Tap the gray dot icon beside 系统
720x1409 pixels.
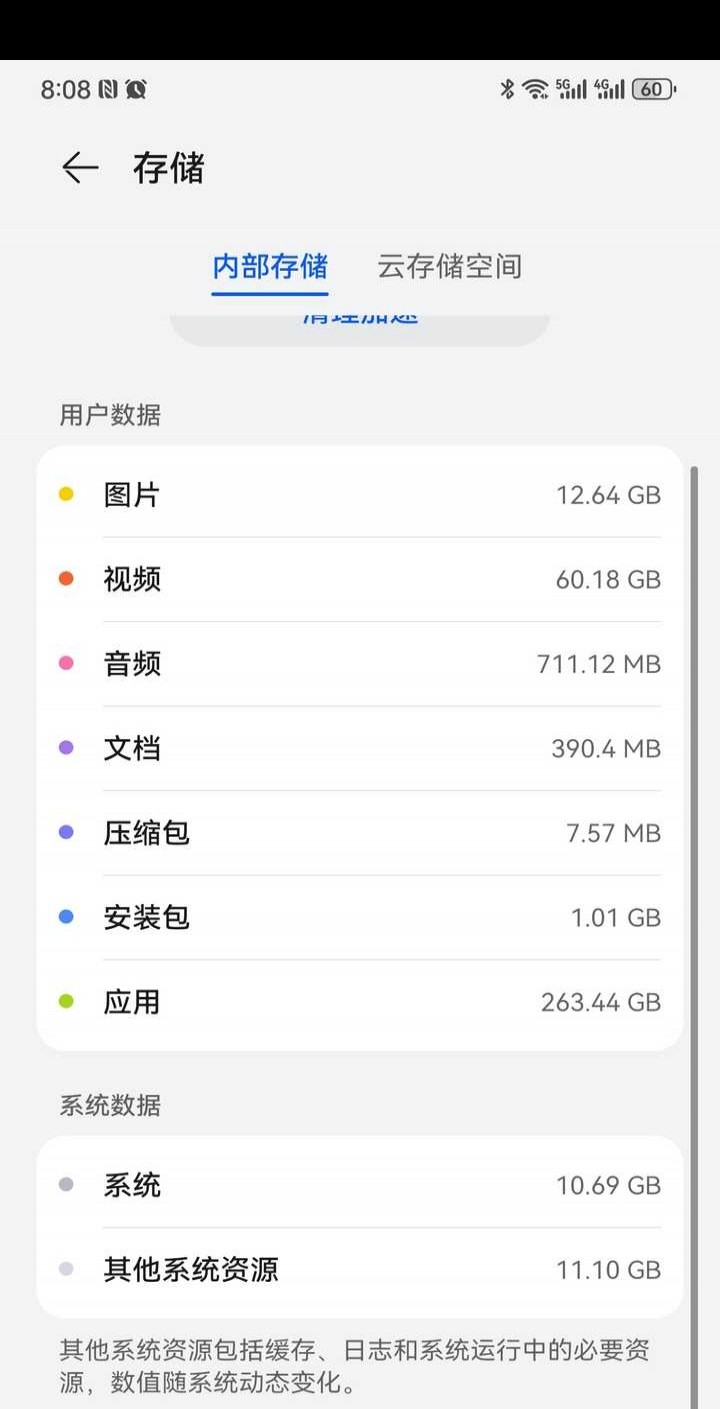coord(66,1184)
